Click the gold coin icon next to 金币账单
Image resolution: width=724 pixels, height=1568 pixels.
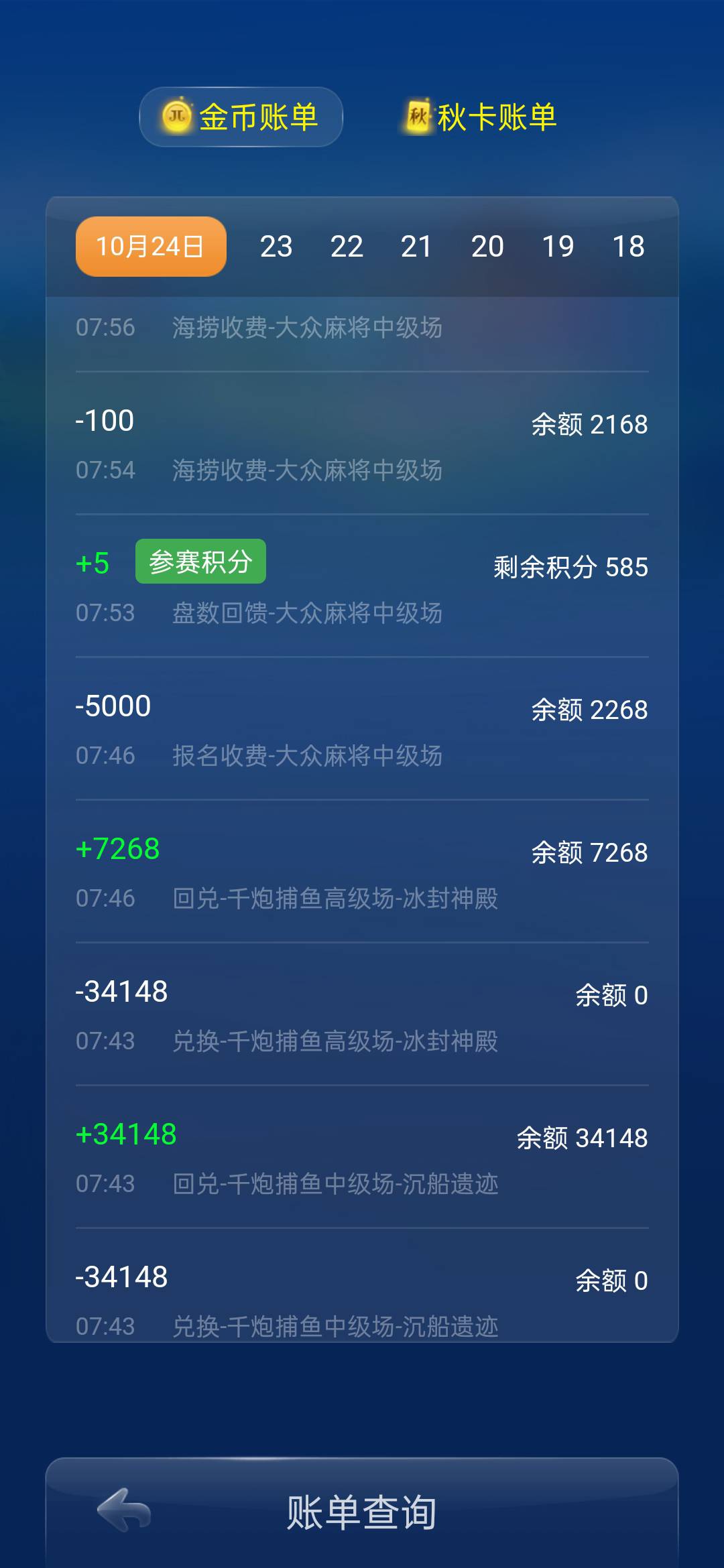(176, 115)
